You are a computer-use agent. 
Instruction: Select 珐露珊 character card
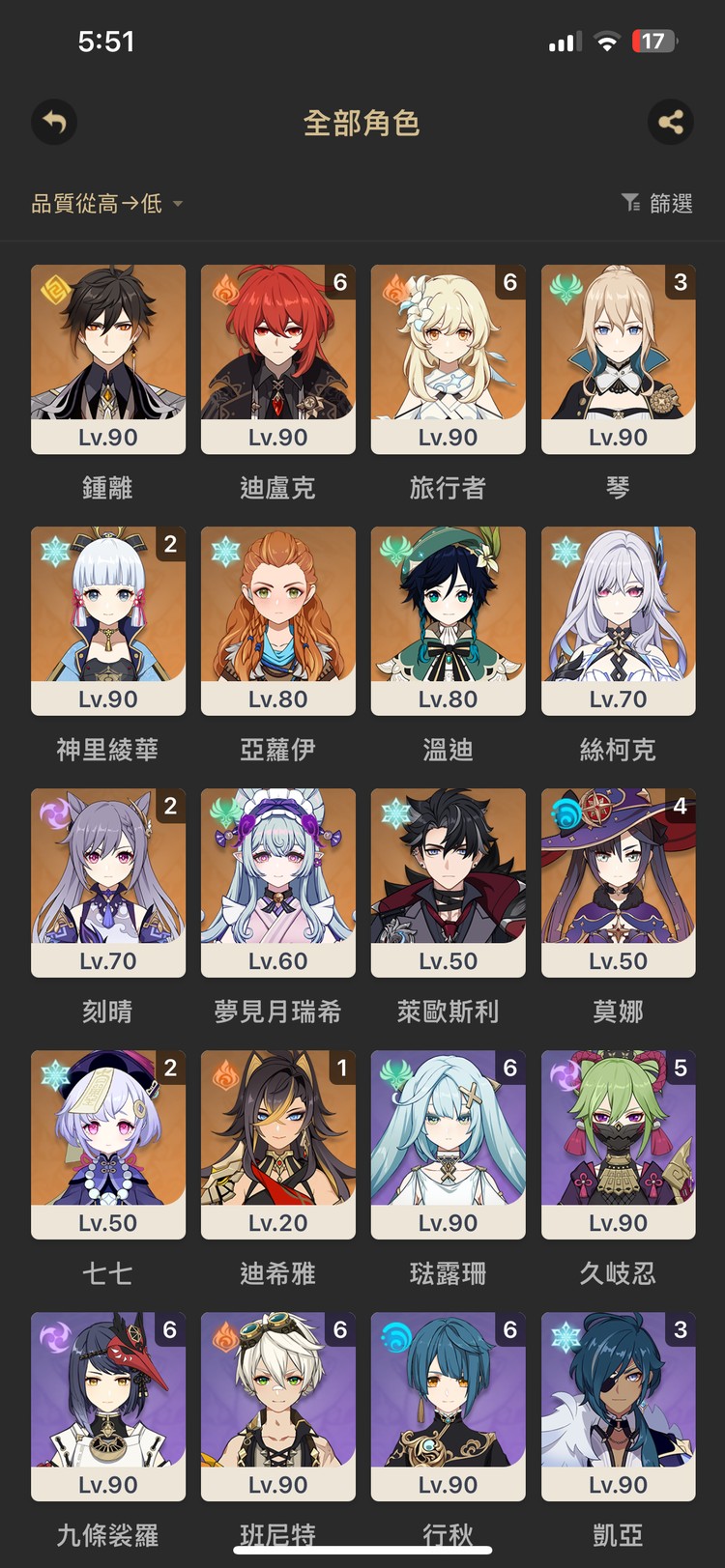click(449, 1144)
